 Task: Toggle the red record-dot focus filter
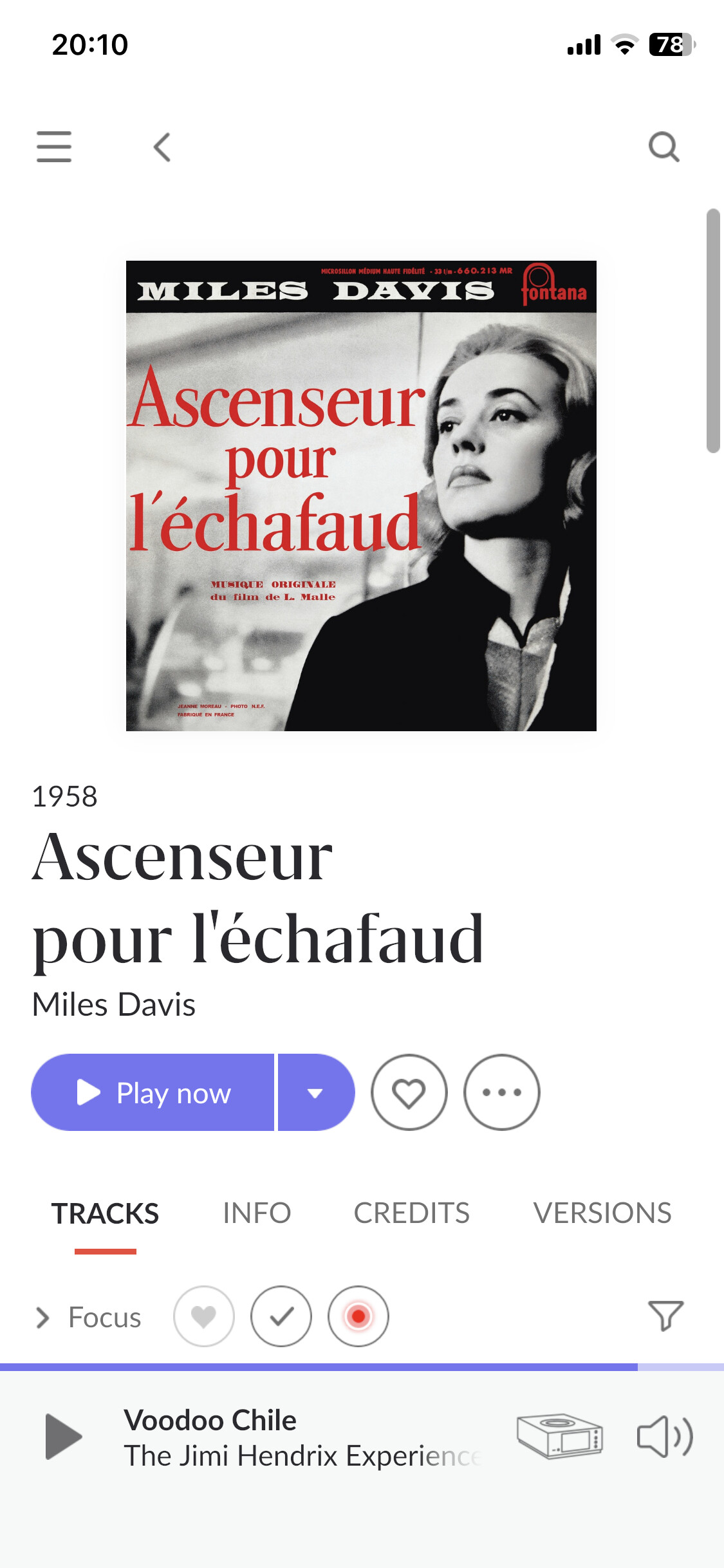coord(358,1316)
